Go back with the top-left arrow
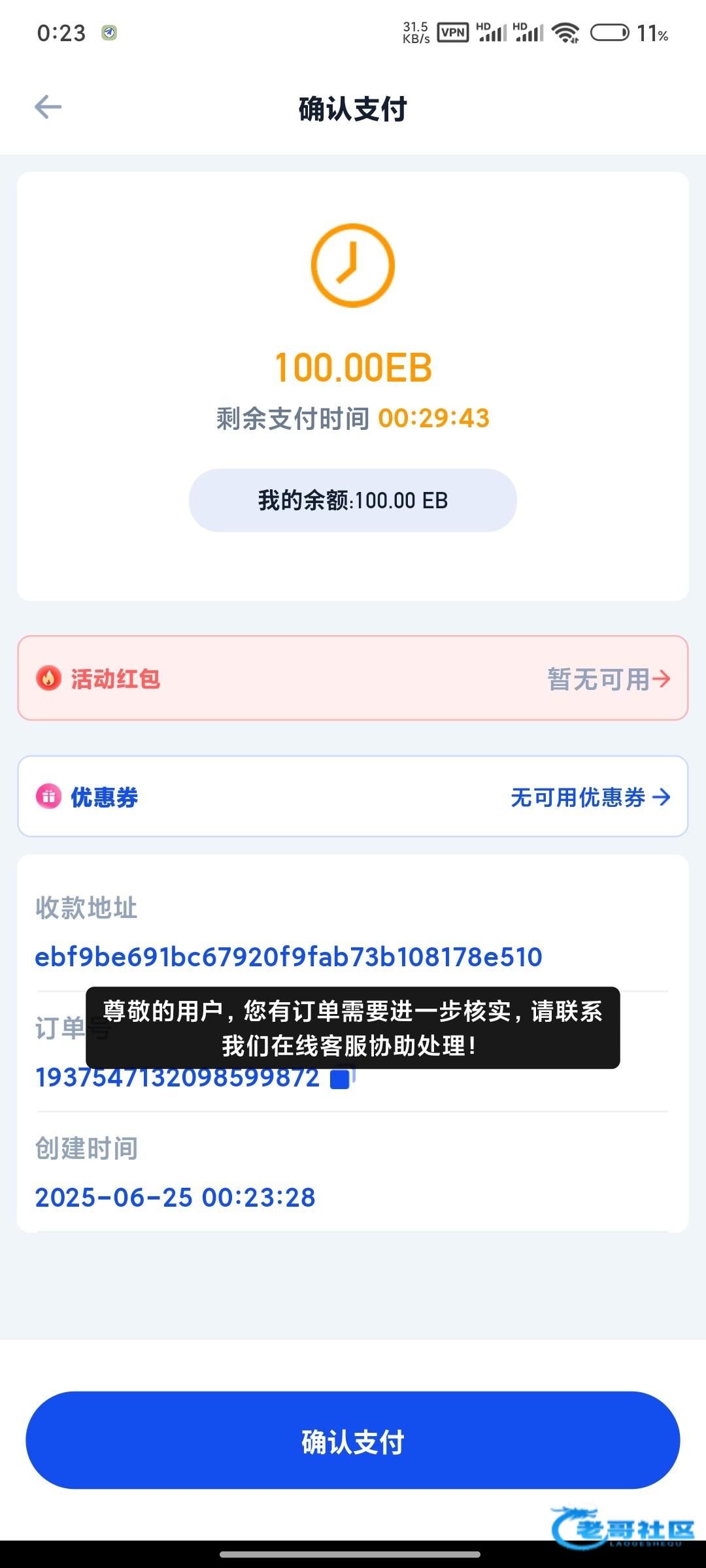 (x=48, y=107)
